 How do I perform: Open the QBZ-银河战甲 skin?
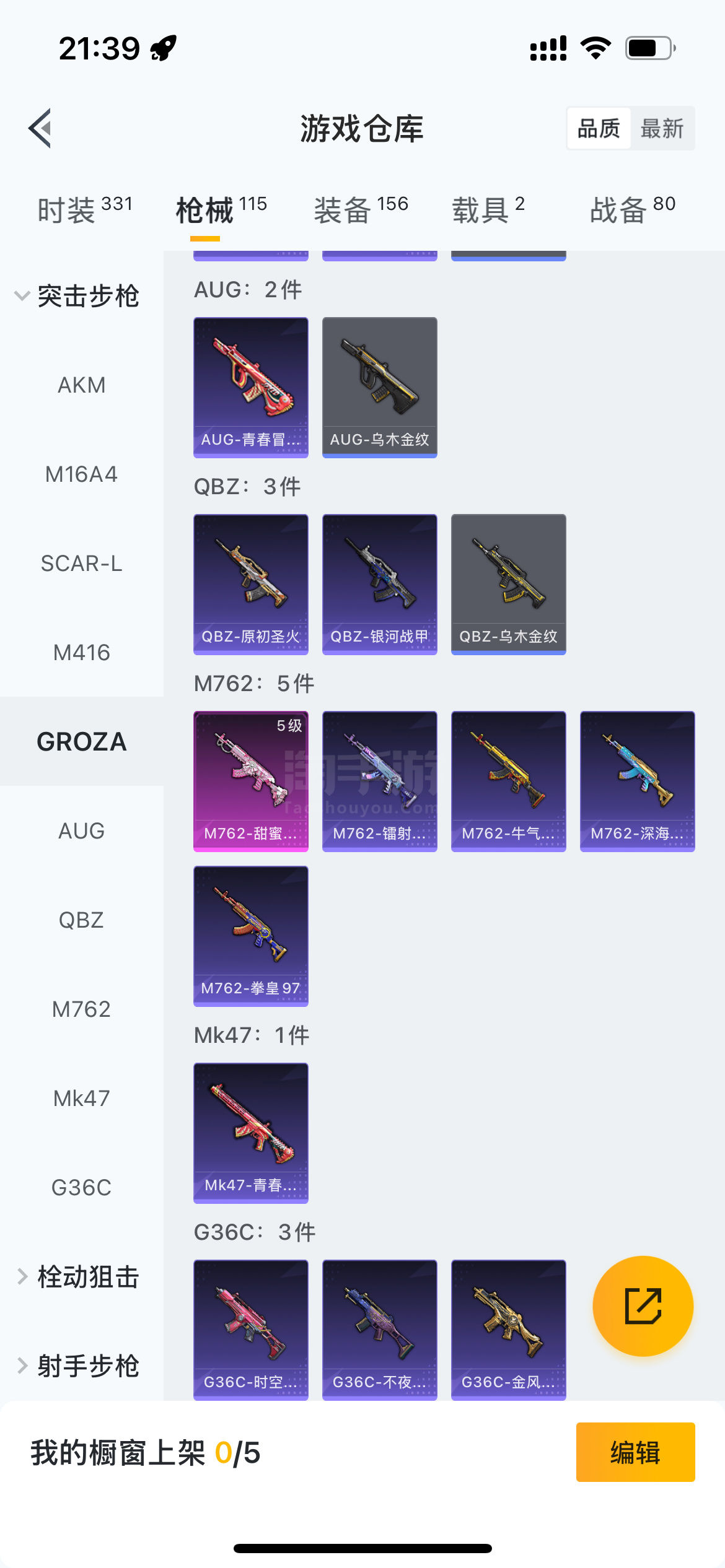pos(379,584)
